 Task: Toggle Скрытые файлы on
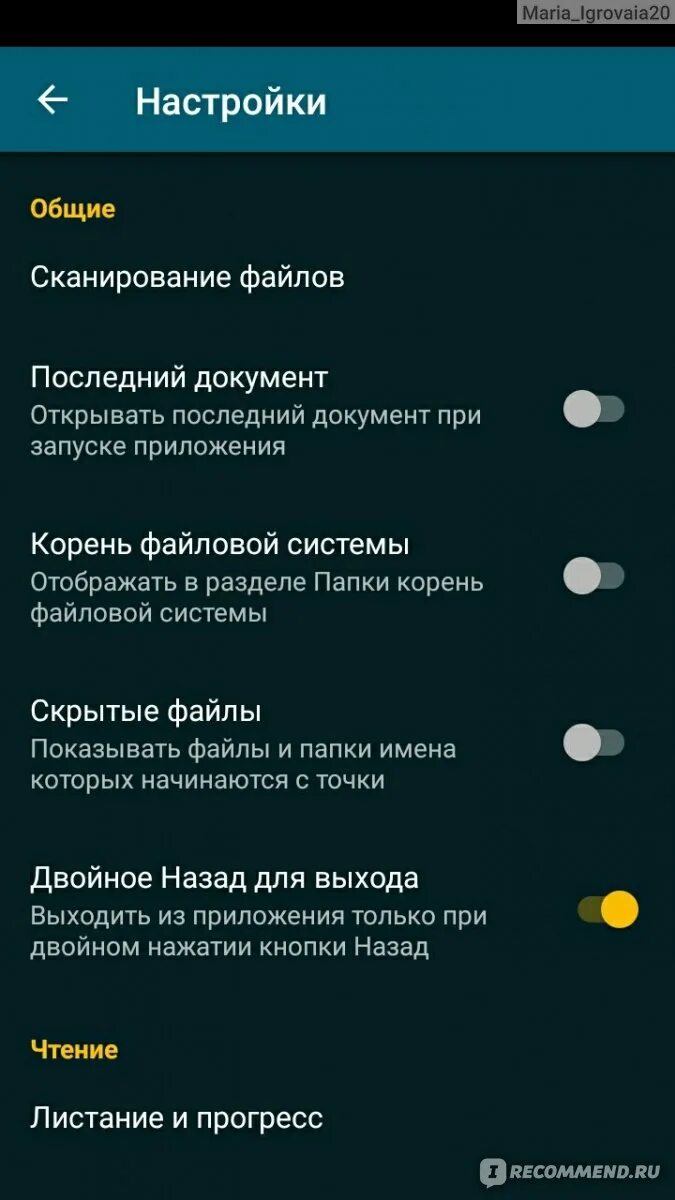pos(594,743)
